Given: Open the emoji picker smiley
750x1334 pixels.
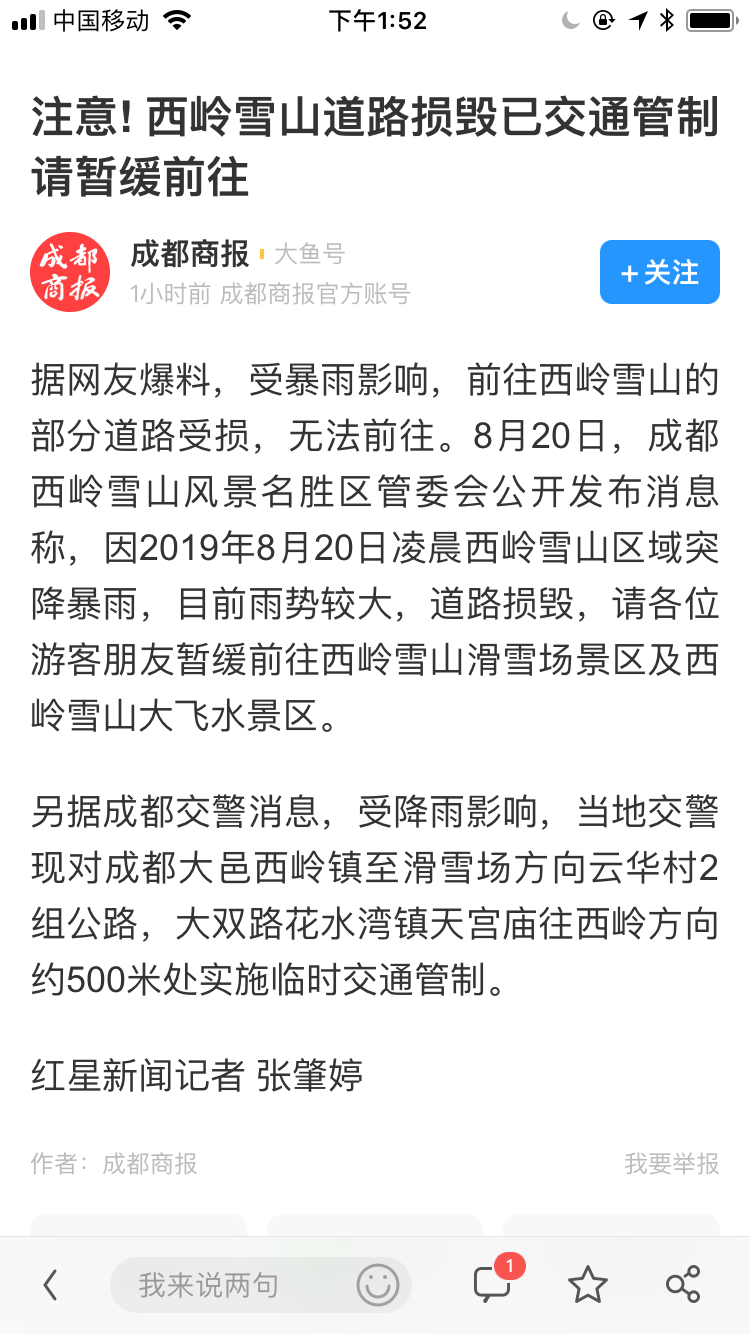Looking at the screenshot, I should [378, 1285].
